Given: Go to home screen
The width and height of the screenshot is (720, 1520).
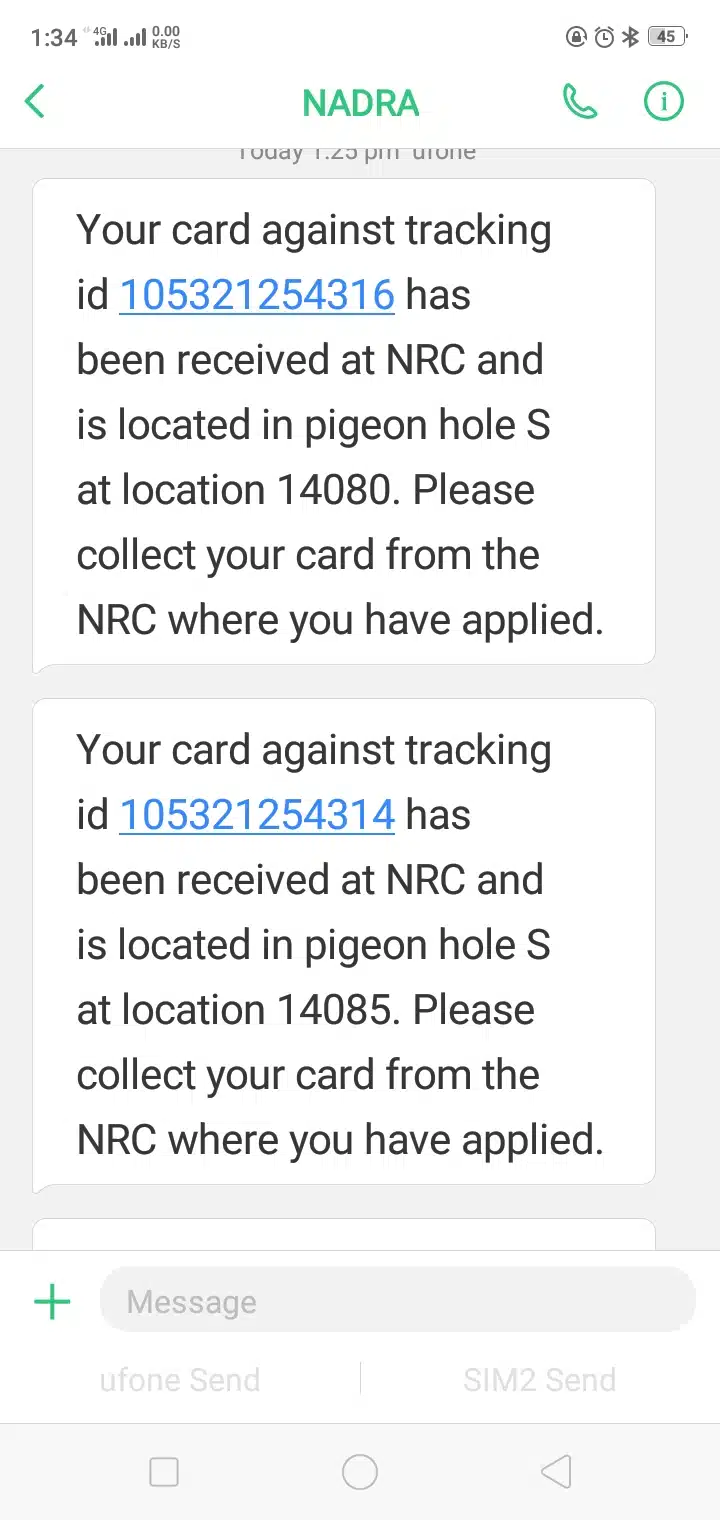Looking at the screenshot, I should [360, 1472].
